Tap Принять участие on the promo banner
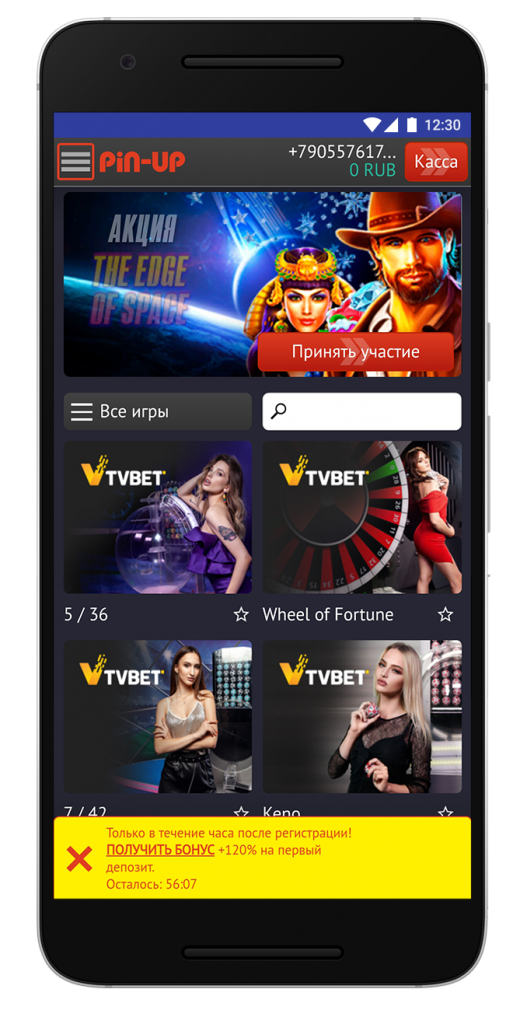Screen dimensions: 527x1024 tap(355, 352)
